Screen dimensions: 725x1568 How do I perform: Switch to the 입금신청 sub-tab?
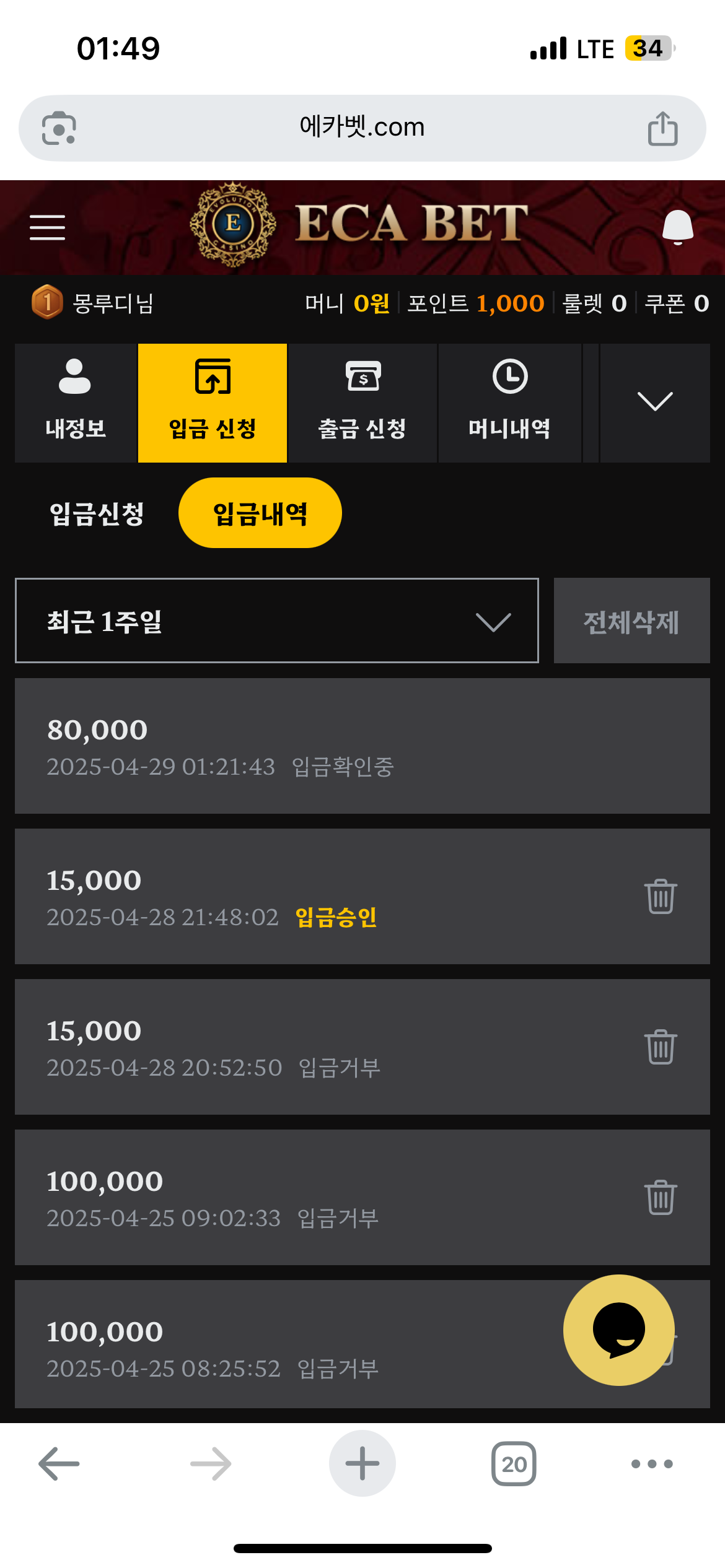point(97,513)
